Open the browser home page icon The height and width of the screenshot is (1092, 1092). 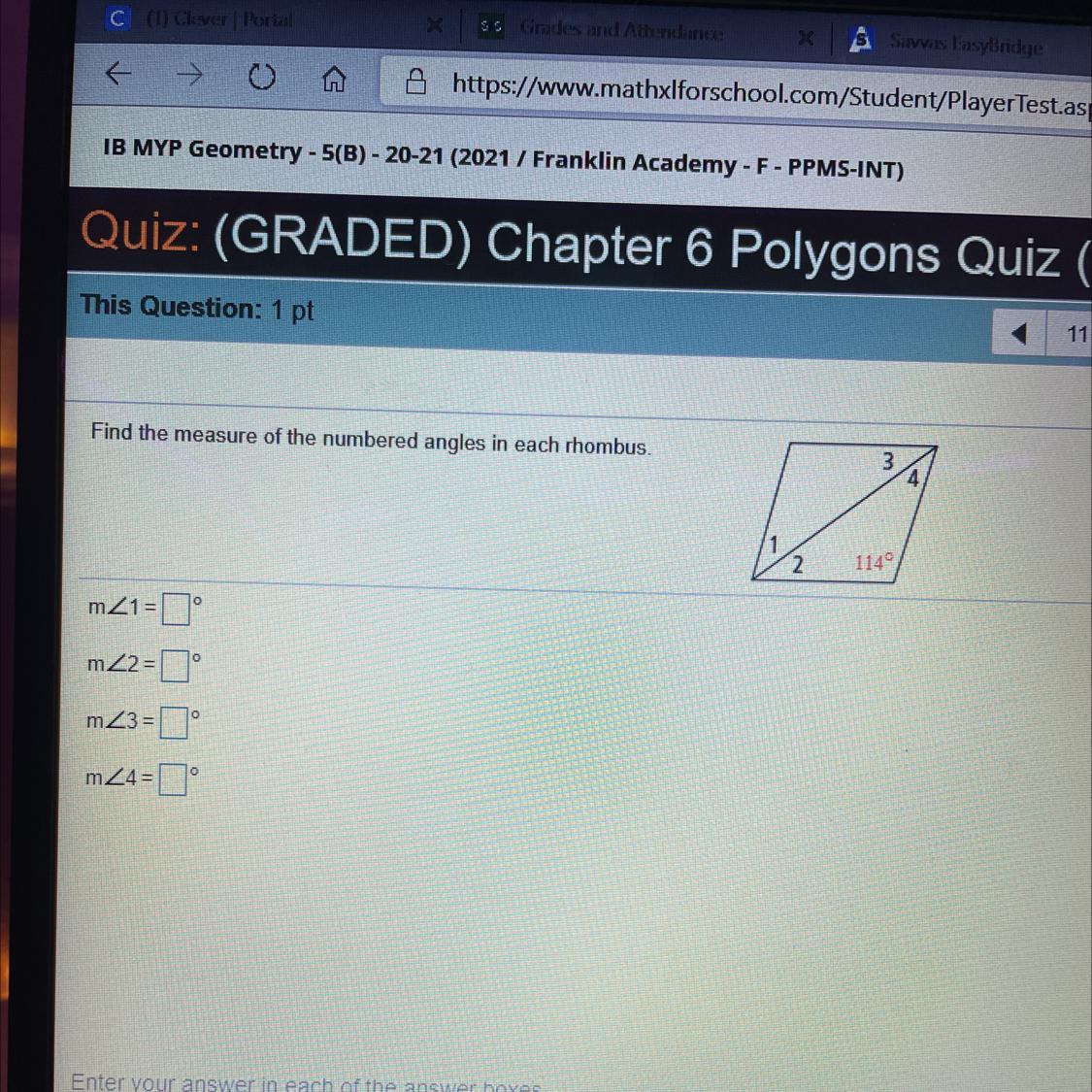(333, 80)
